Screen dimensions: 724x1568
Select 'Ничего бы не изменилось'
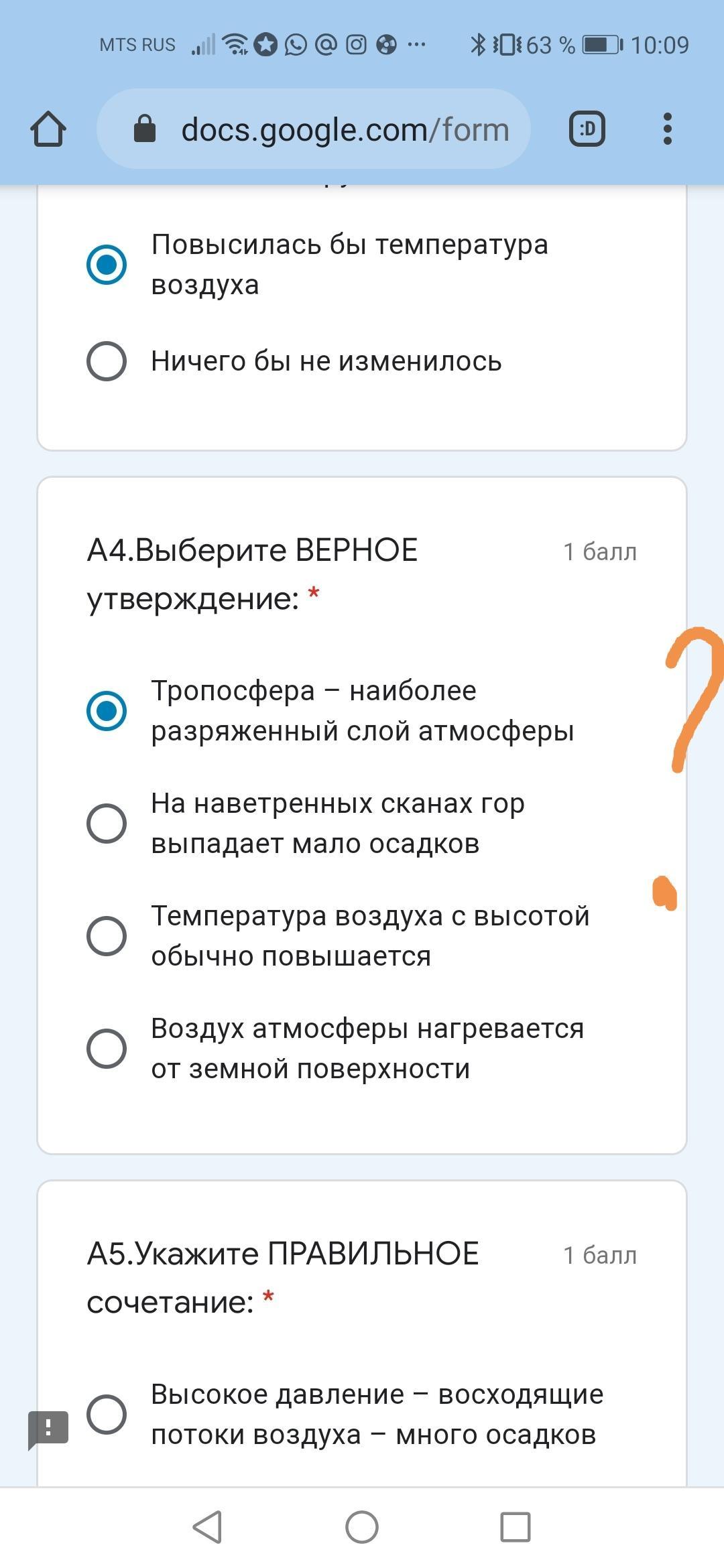107,361
